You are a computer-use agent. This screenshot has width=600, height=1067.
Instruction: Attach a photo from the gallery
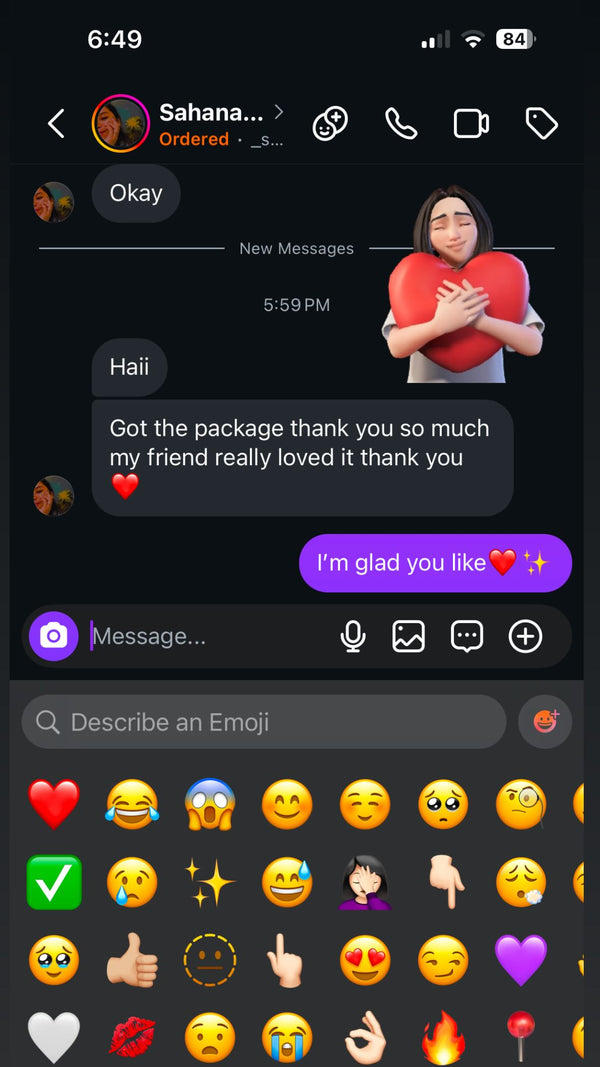click(x=409, y=636)
